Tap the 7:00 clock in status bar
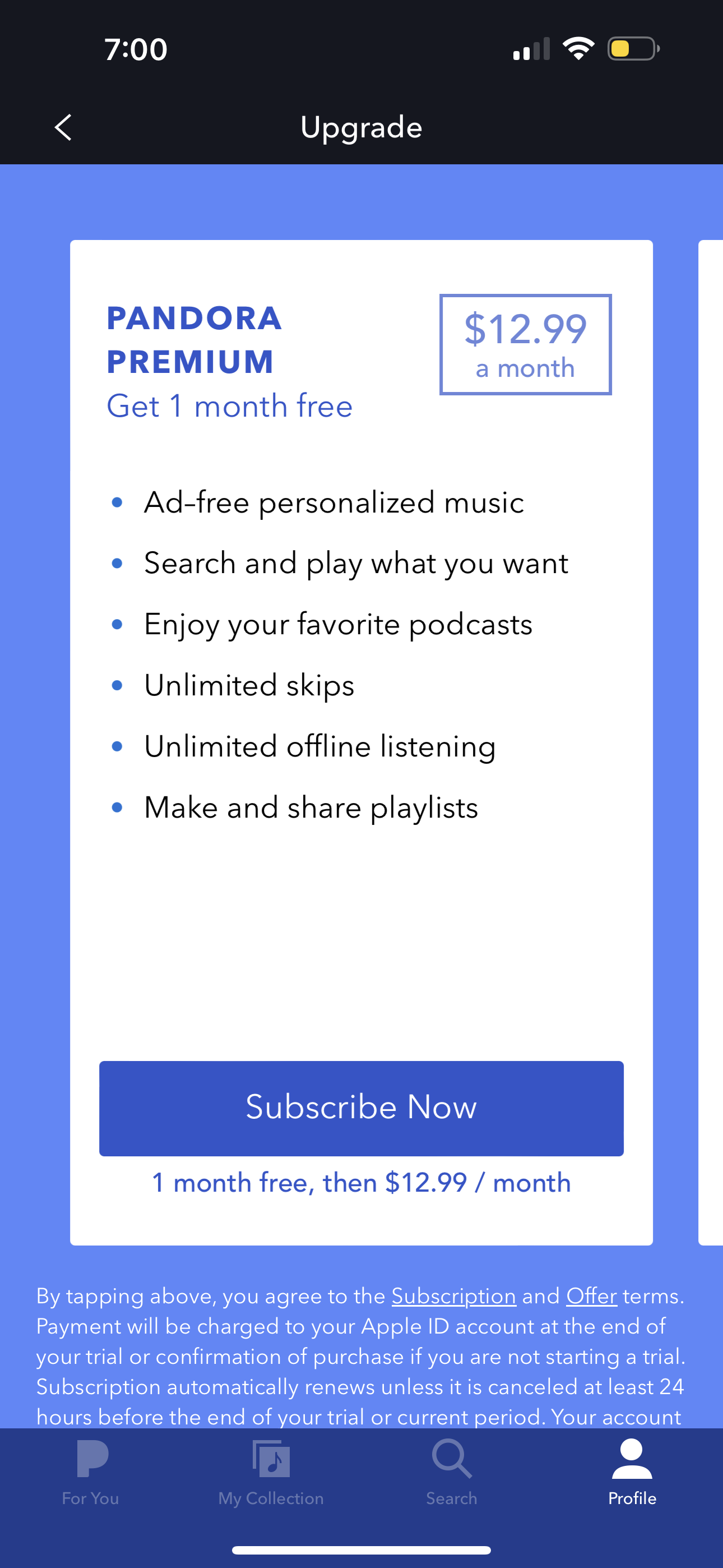 (135, 49)
